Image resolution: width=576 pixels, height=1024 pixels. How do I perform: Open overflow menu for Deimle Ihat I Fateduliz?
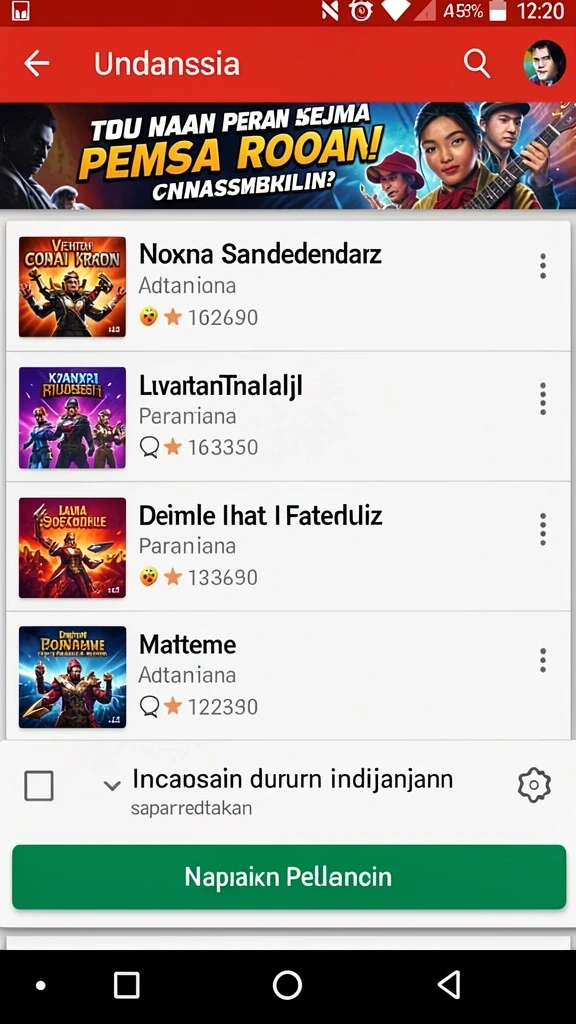[x=543, y=529]
